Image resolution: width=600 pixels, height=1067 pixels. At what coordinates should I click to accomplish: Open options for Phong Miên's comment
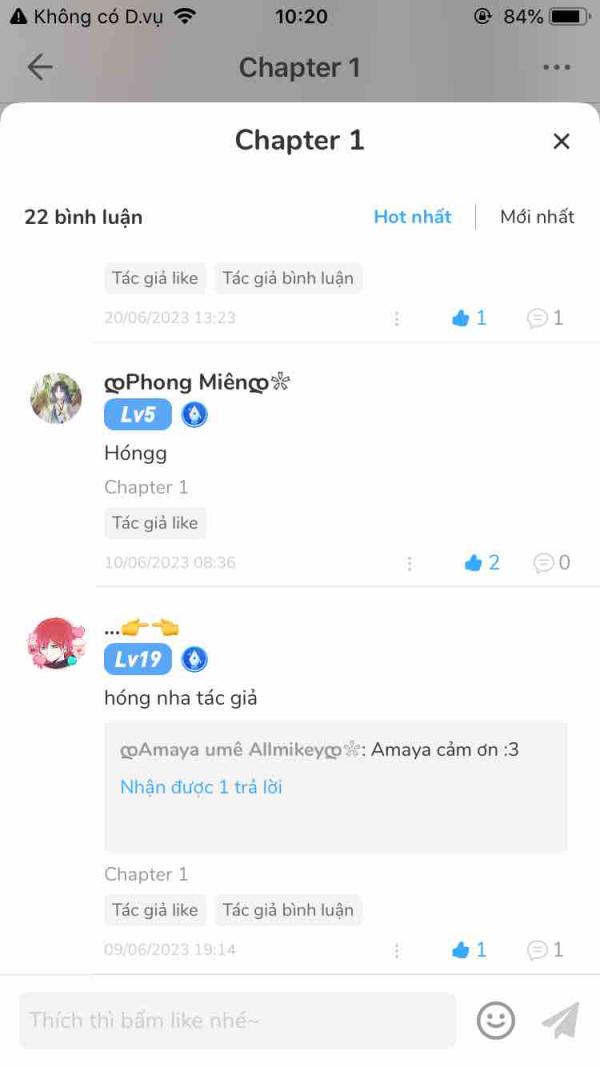410,563
